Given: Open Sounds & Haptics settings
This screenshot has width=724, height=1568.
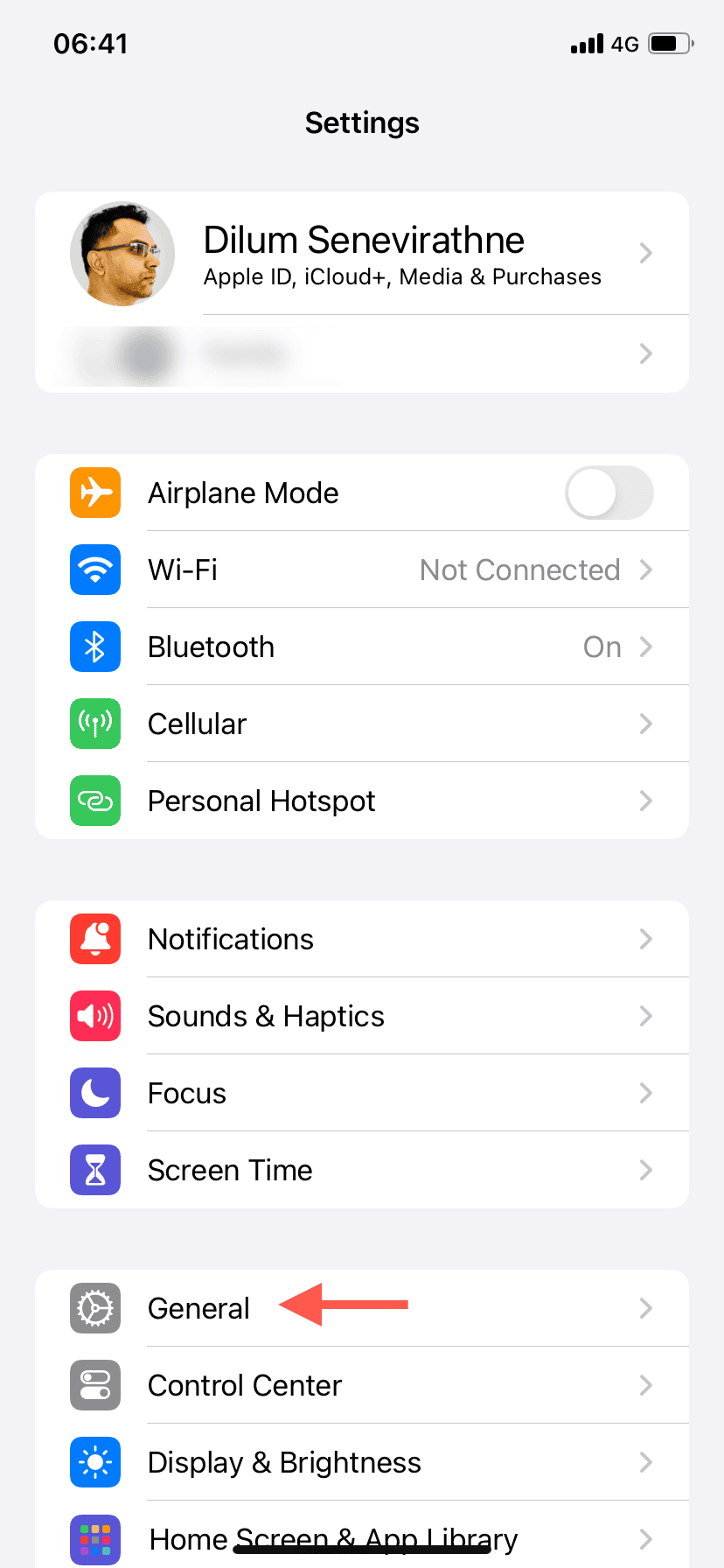Looking at the screenshot, I should [362, 1016].
